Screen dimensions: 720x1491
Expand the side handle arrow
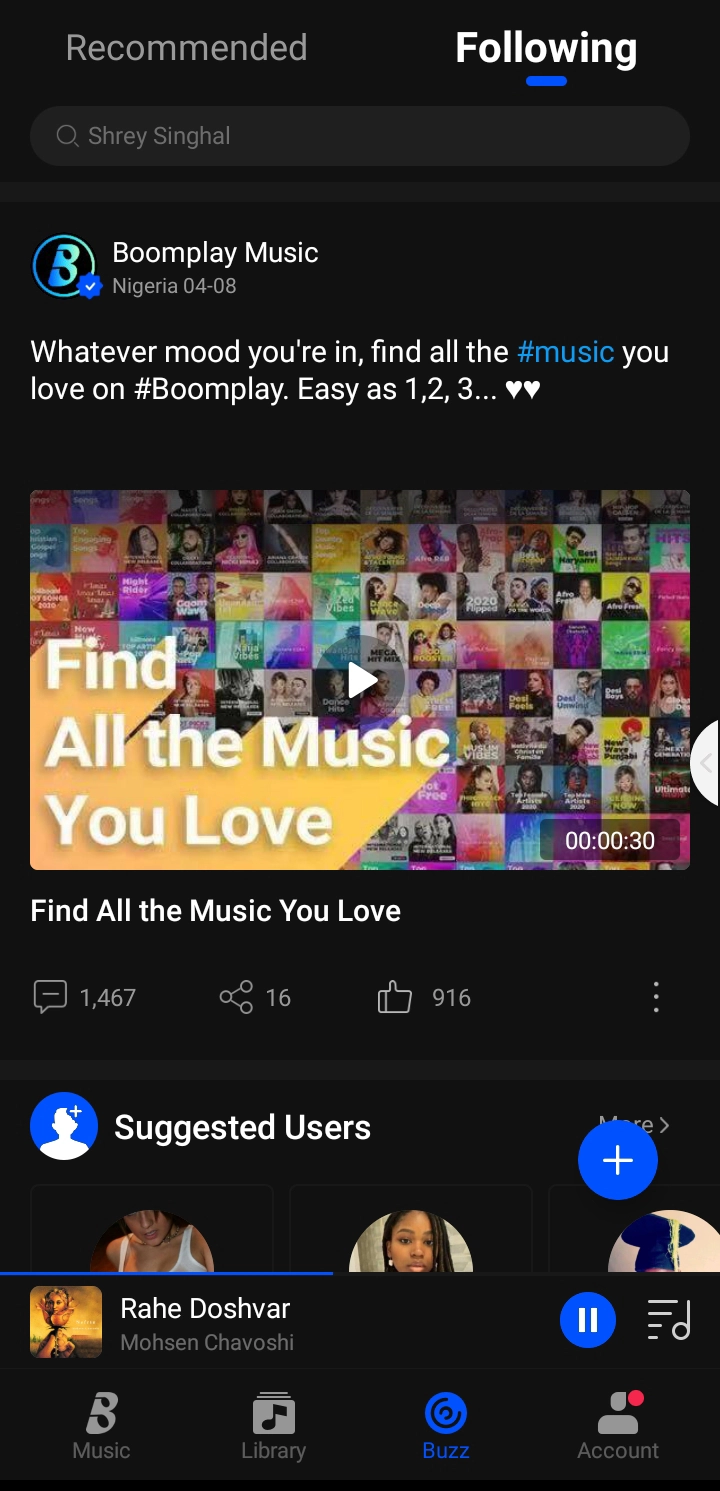706,763
